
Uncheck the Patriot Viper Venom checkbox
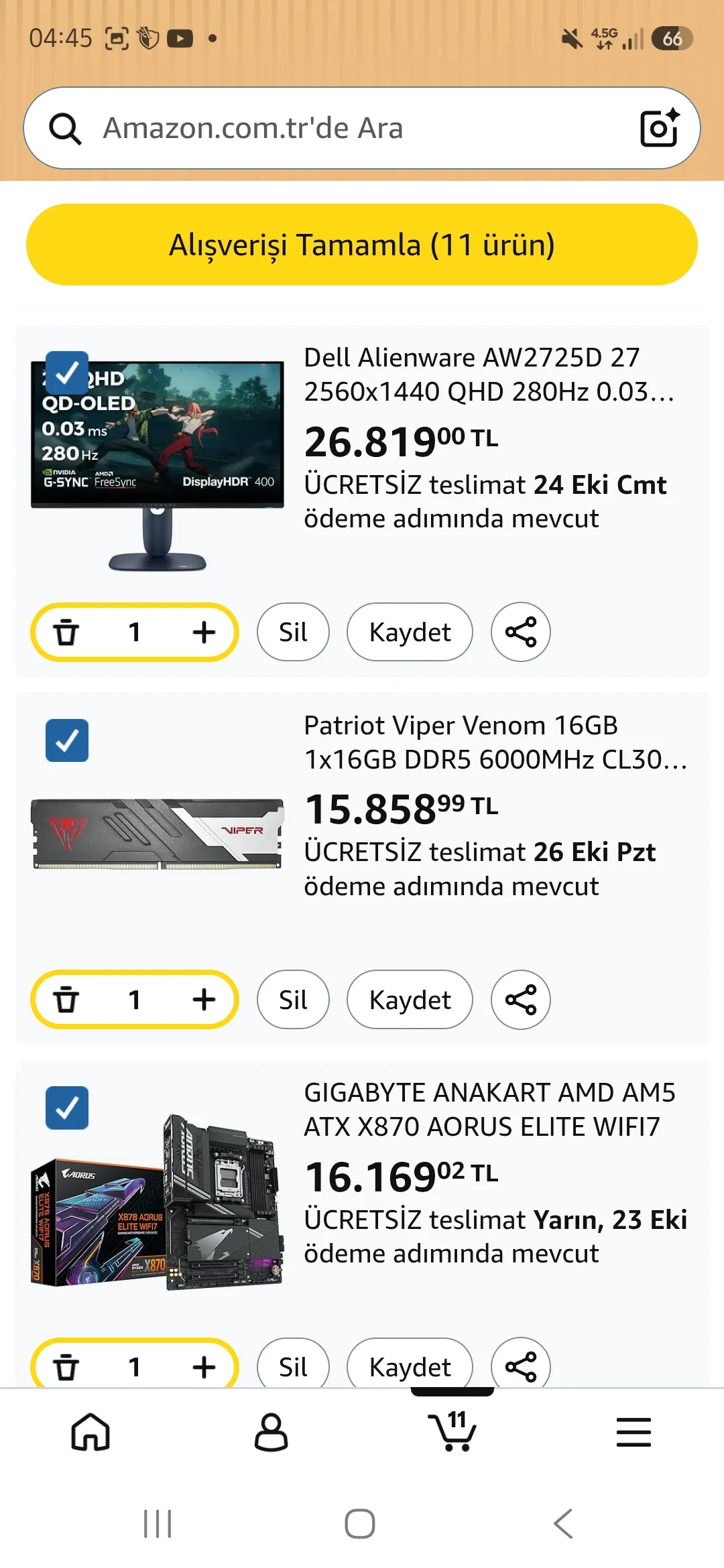[x=67, y=740]
